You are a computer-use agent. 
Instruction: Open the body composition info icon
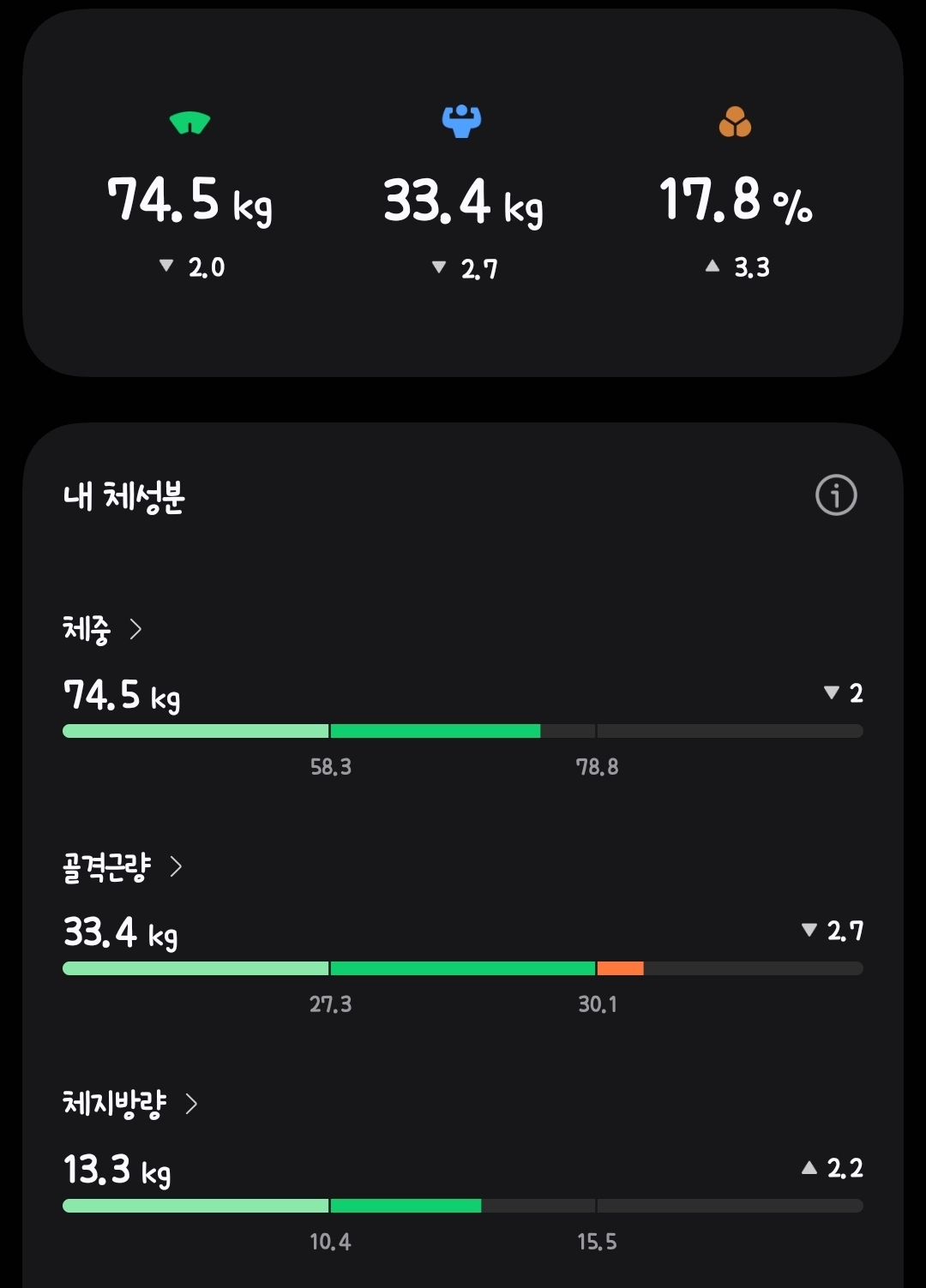pyautogui.click(x=836, y=495)
